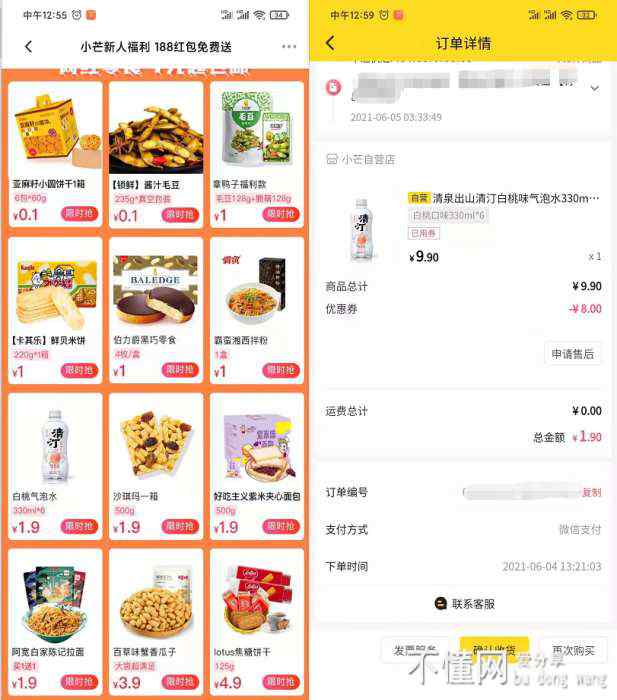
Task: Tap 再次购买 to reorder
Action: pyautogui.click(x=573, y=650)
